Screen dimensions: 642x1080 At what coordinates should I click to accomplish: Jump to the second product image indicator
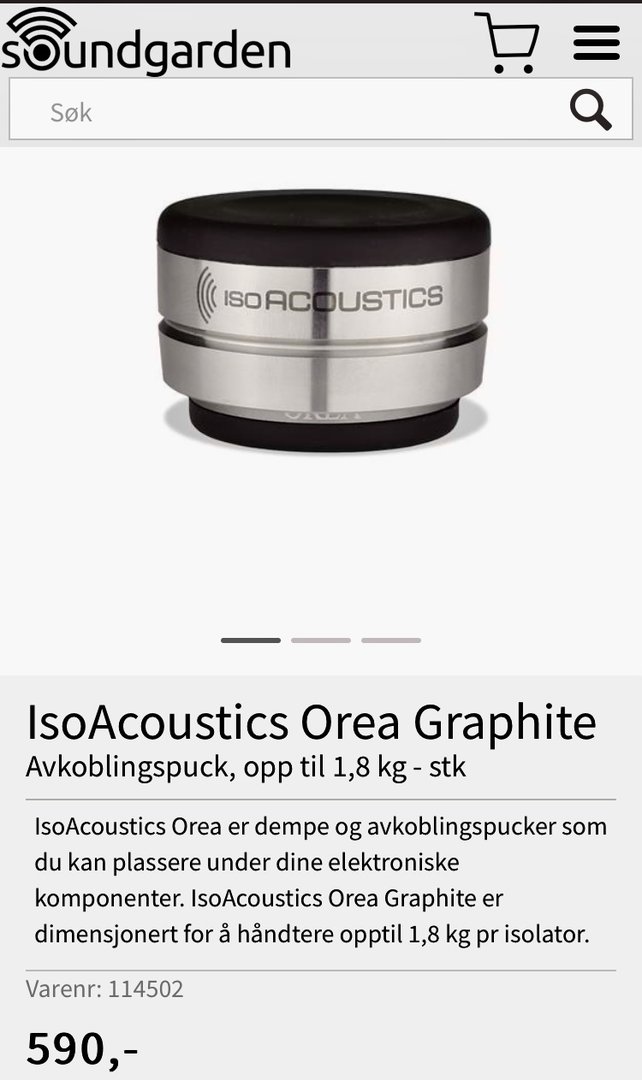tap(321, 640)
